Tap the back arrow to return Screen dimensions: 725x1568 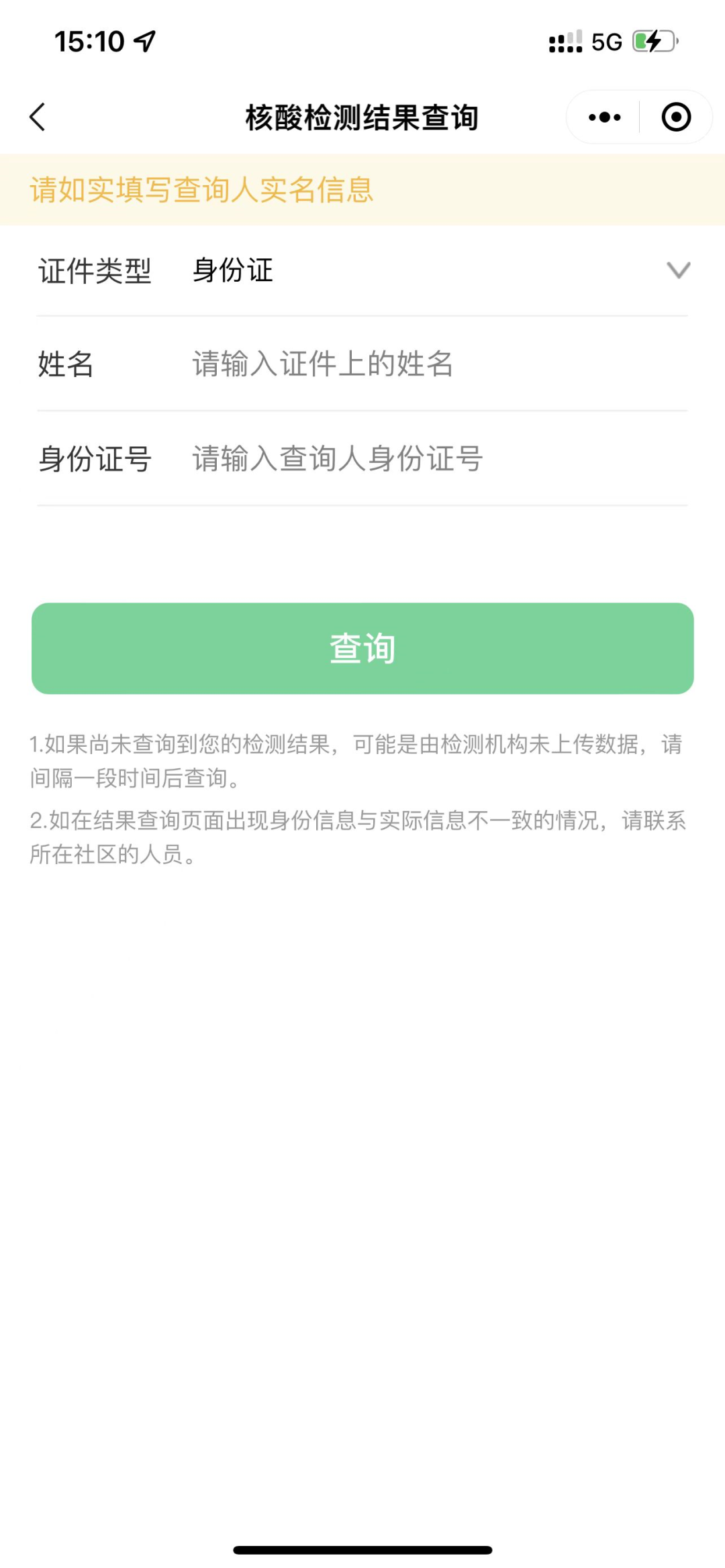(38, 117)
